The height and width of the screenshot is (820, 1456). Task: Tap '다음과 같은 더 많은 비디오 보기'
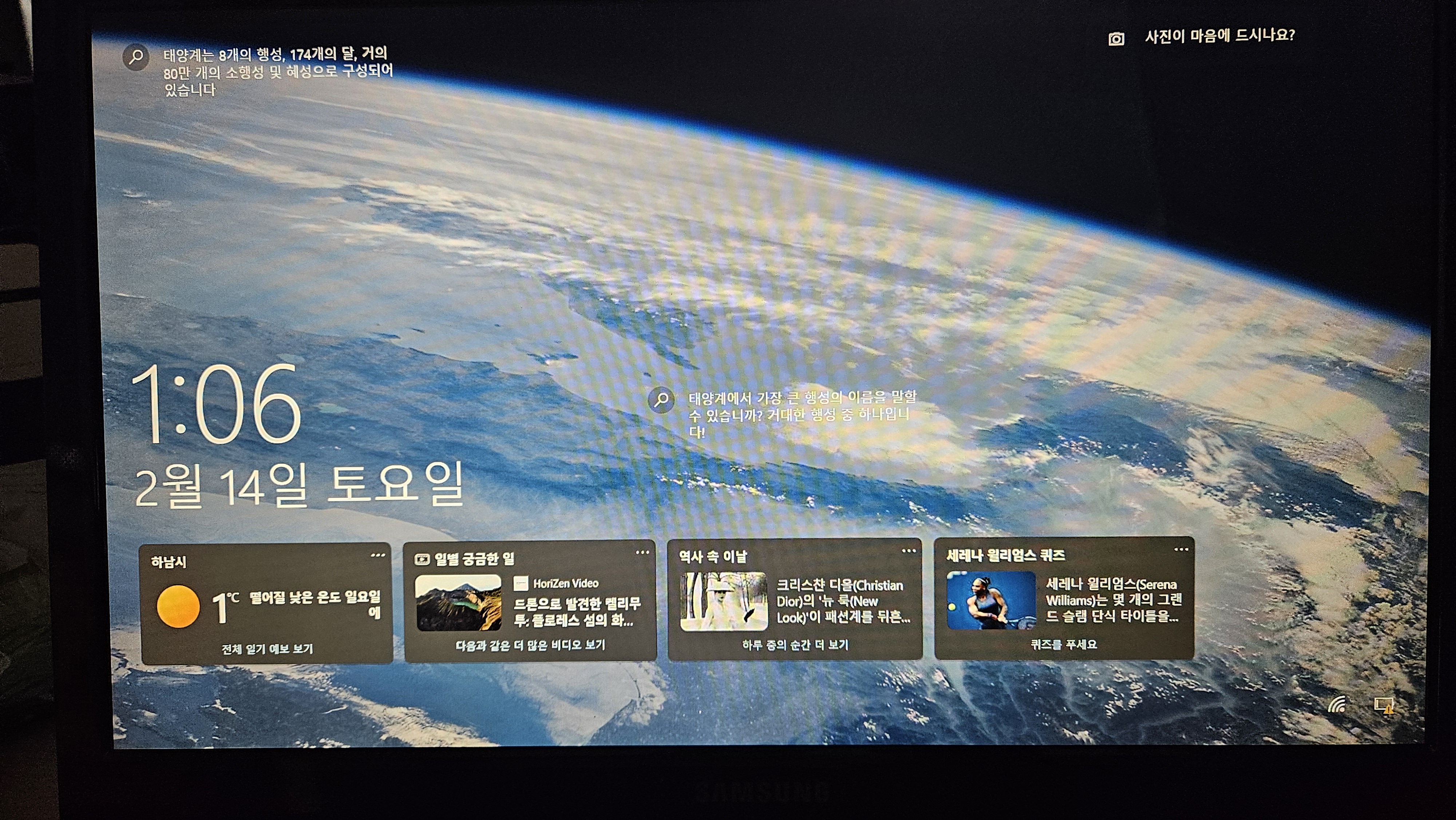530,645
